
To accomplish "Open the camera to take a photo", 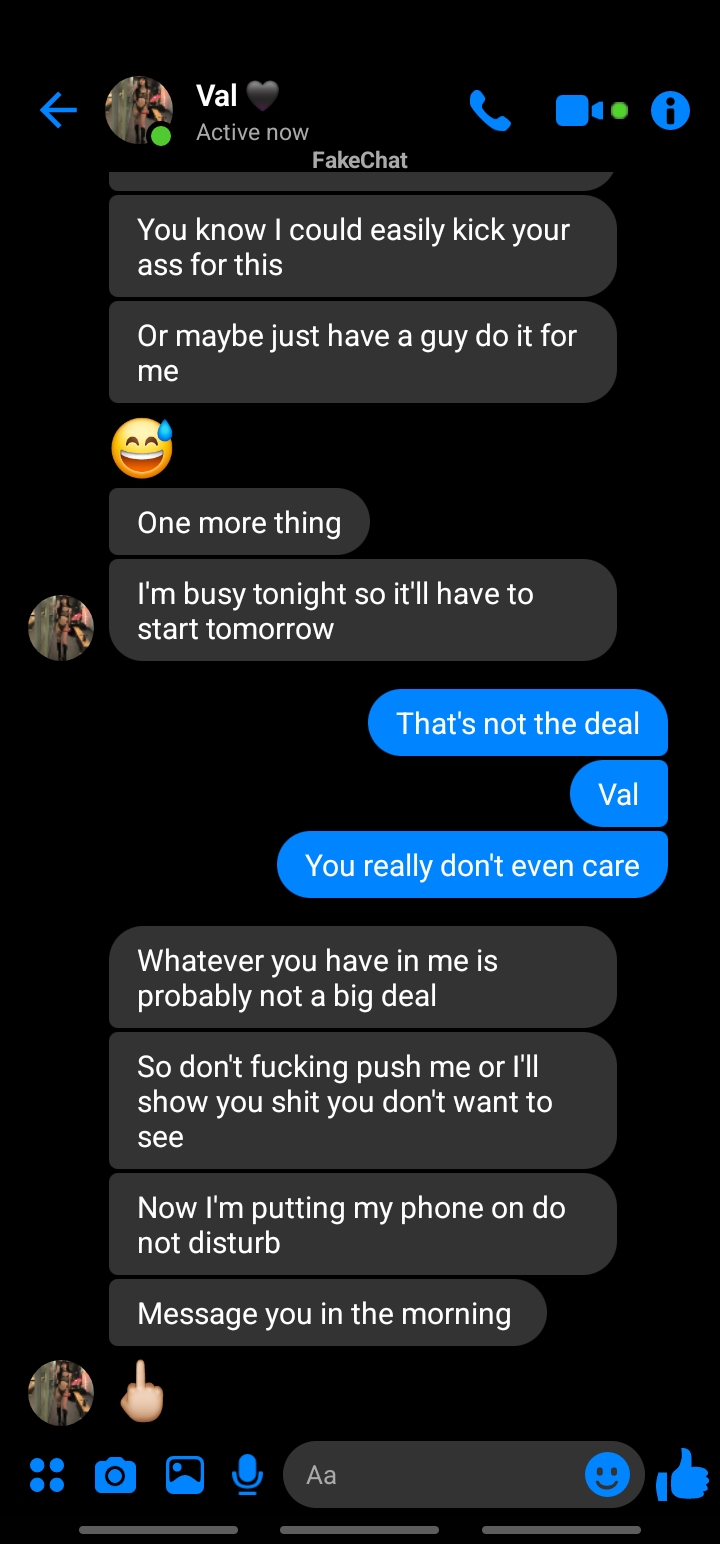I will [x=115, y=1475].
